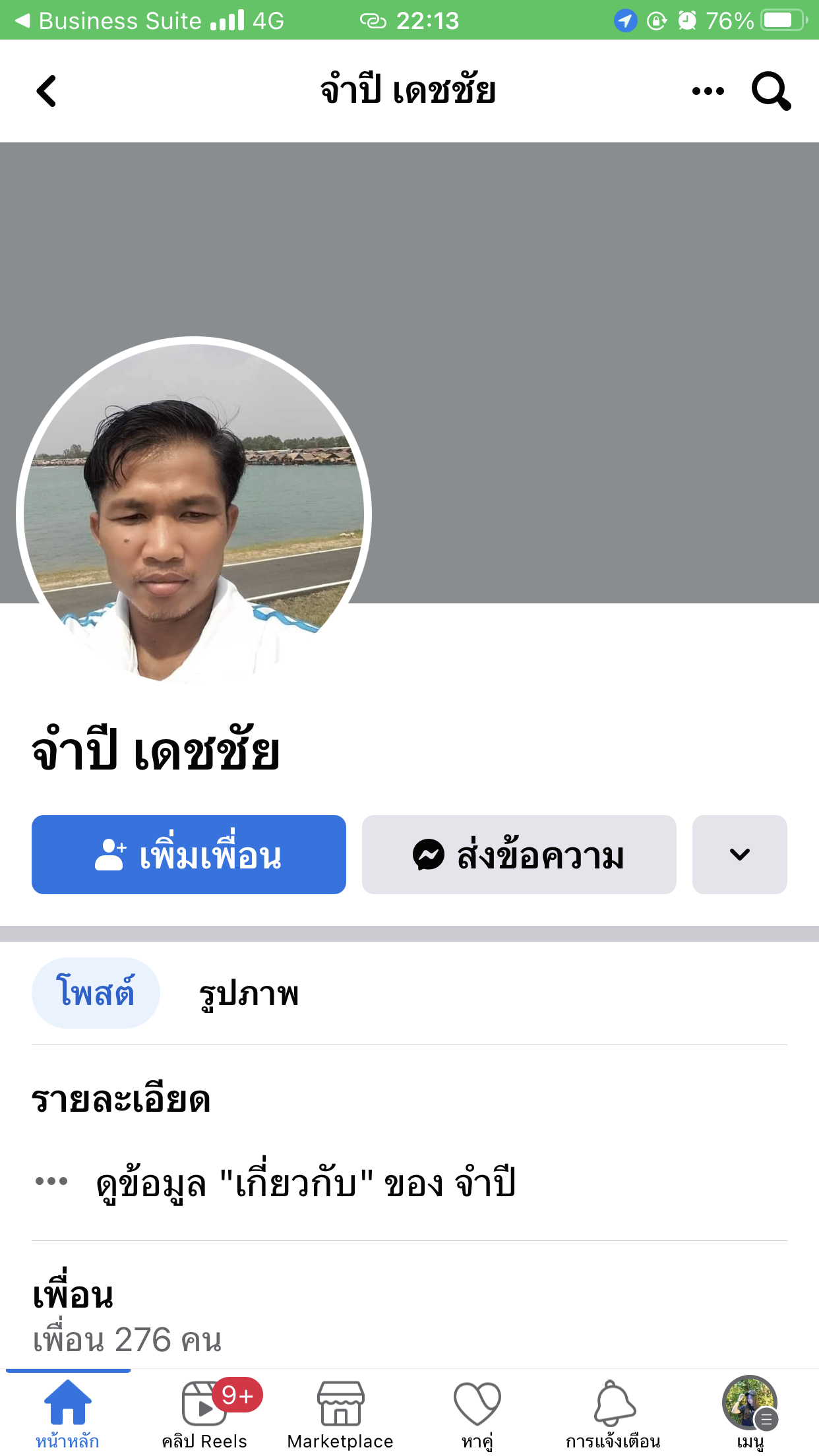Expand the chevron dropdown next to ส่งข้อความ
819x1456 pixels.
point(740,855)
